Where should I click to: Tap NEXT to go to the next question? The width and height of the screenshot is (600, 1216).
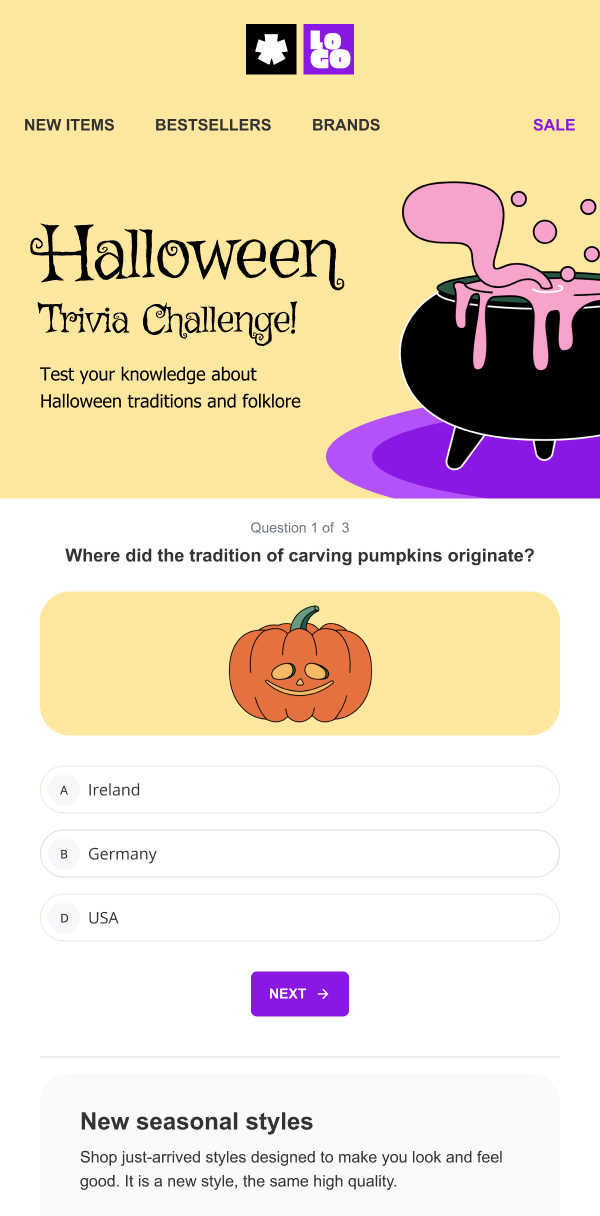point(299,994)
